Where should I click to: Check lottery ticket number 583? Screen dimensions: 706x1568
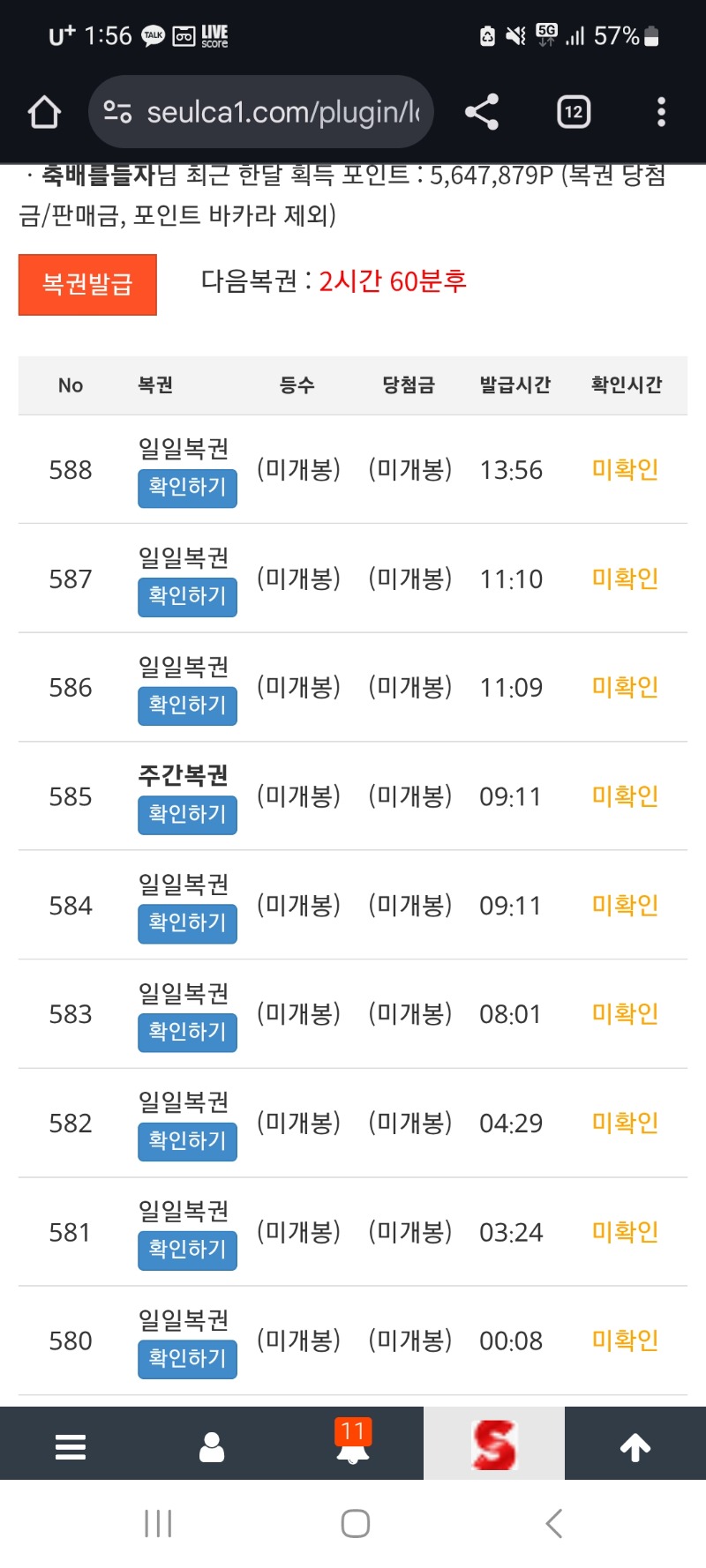point(187,1033)
